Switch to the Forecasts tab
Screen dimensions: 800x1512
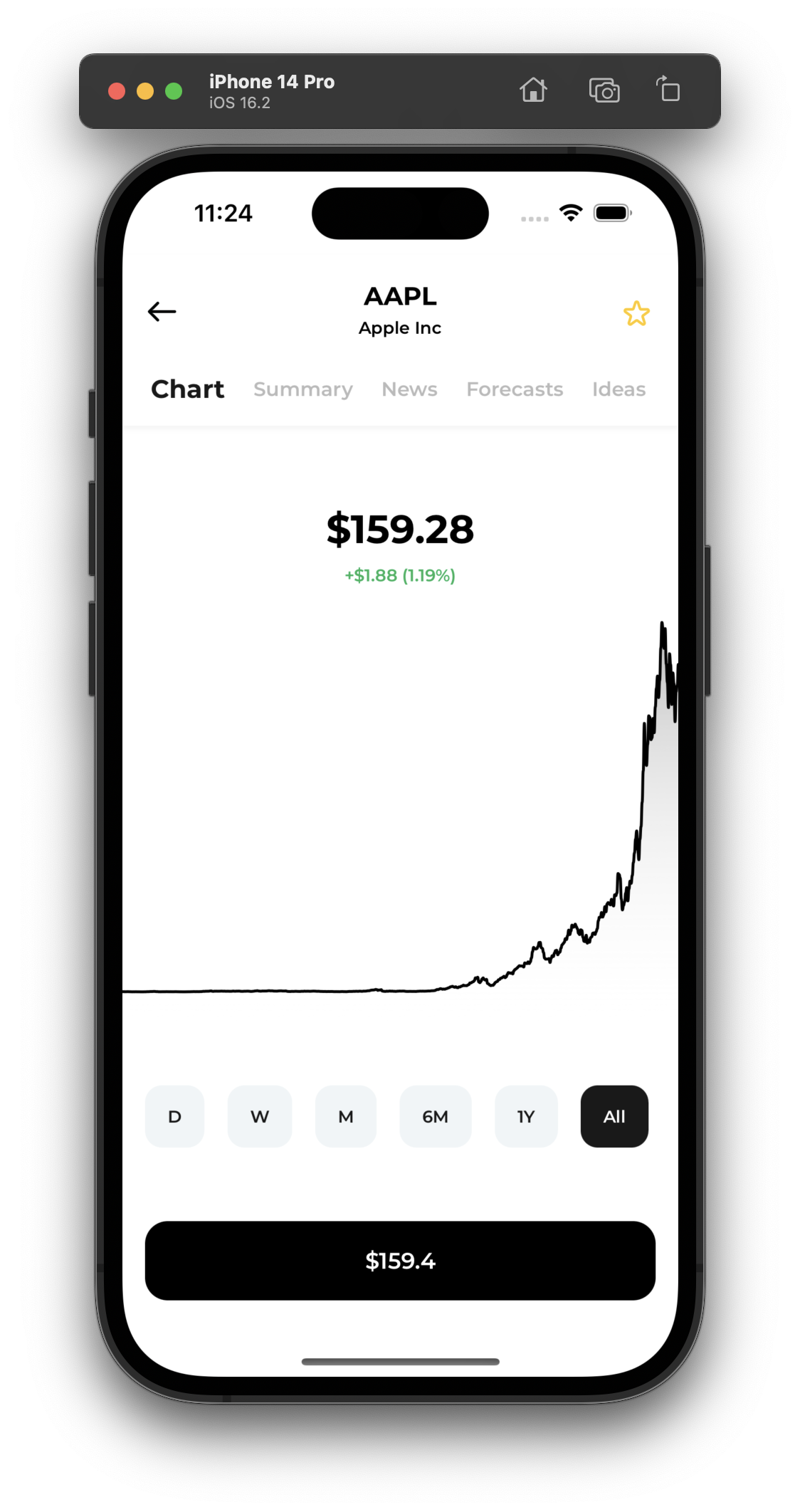click(515, 389)
